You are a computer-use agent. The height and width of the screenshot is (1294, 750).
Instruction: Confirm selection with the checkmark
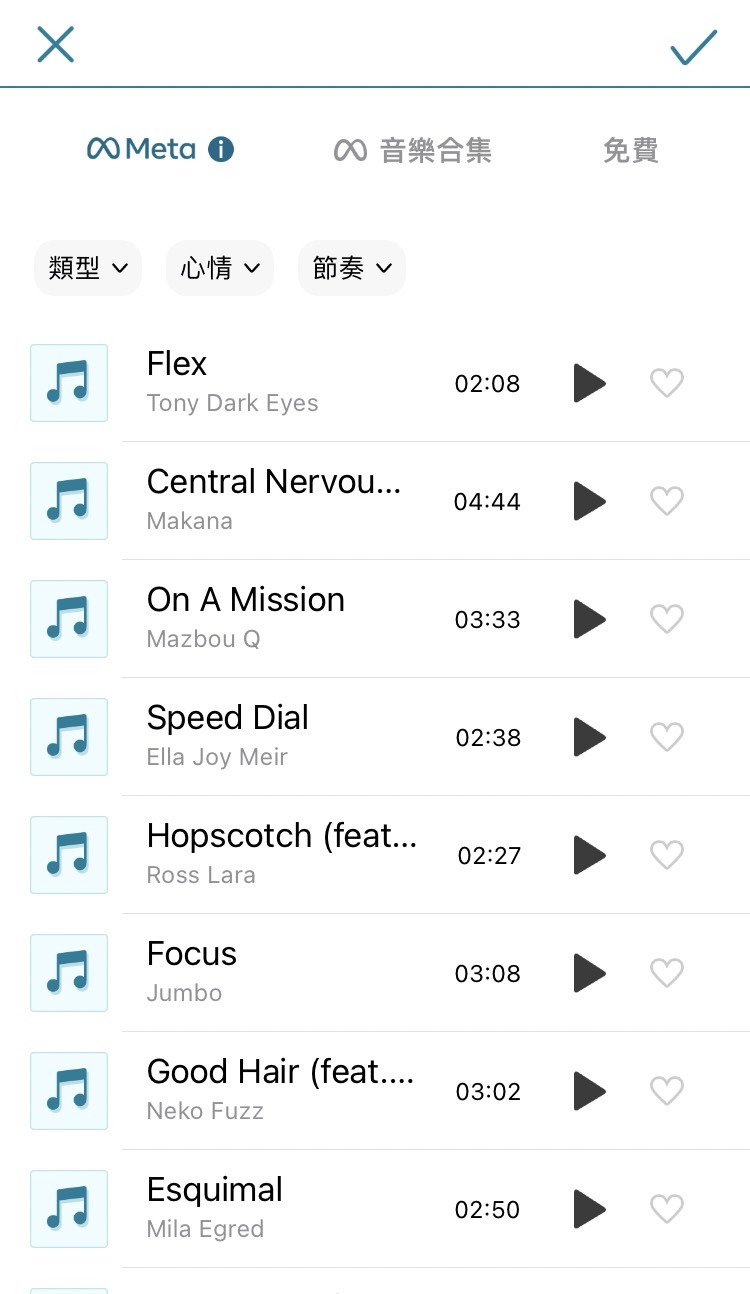[x=694, y=45]
